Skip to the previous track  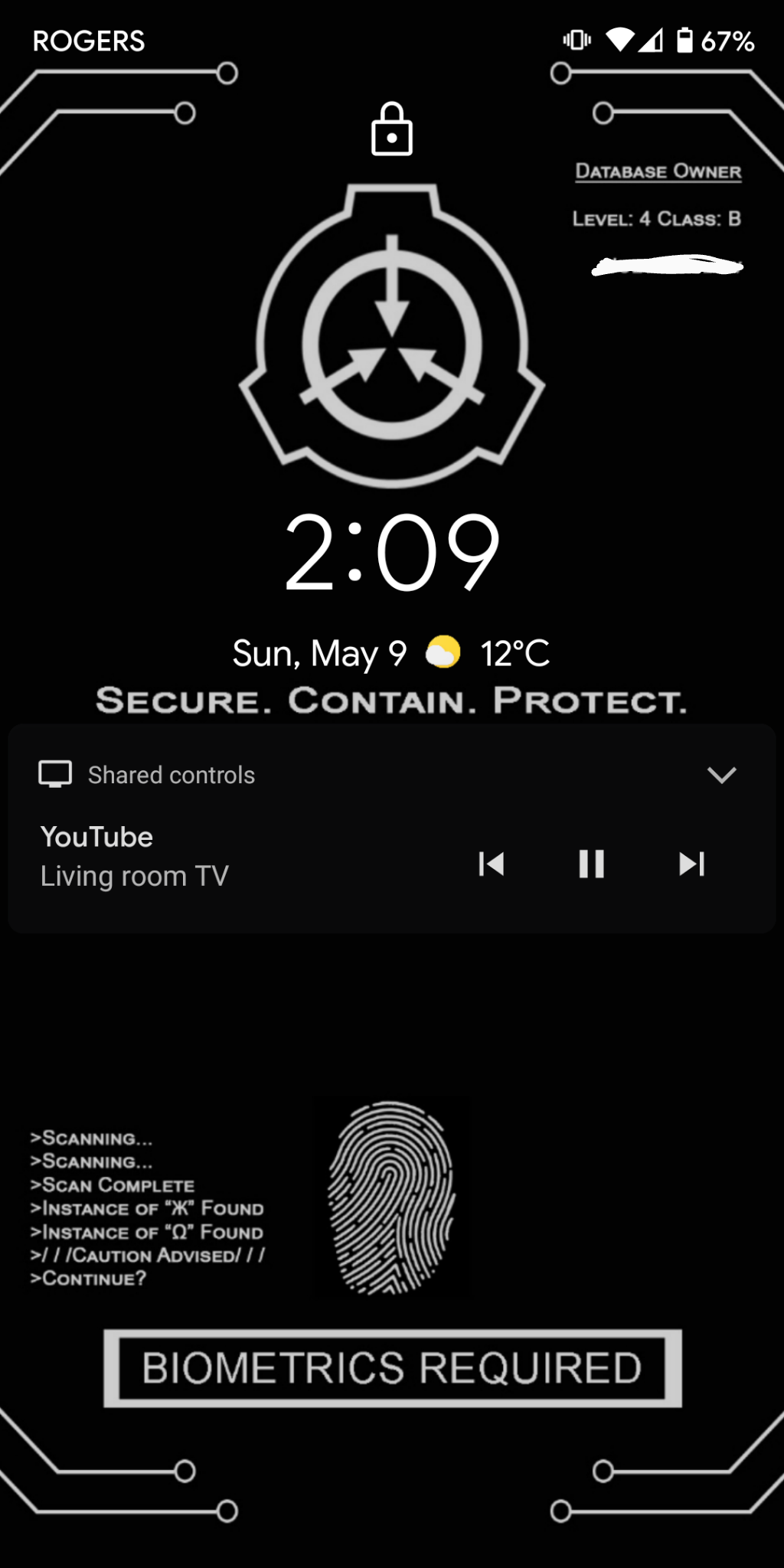coord(492,864)
